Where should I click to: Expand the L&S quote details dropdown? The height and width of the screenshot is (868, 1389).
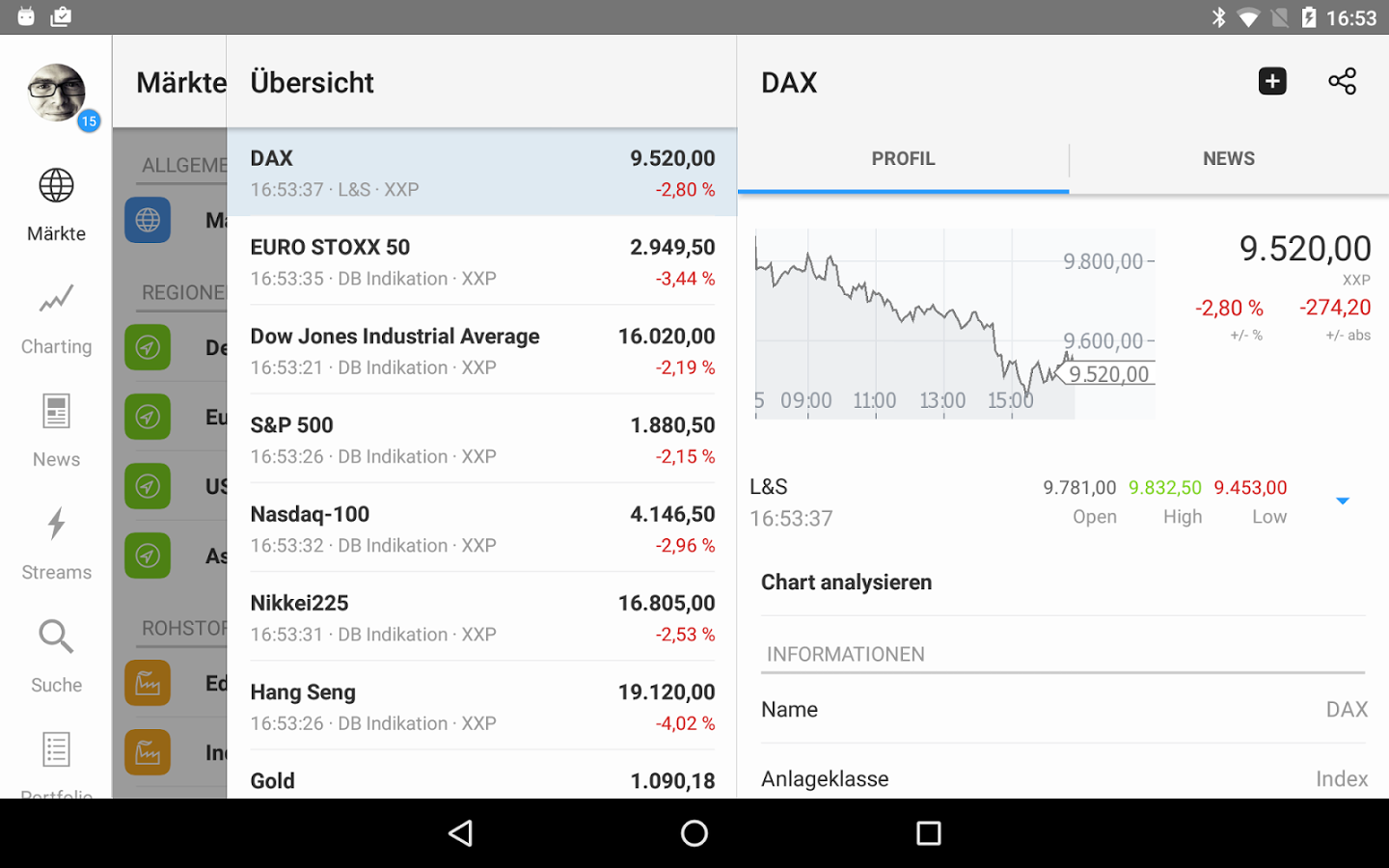pos(1342,501)
